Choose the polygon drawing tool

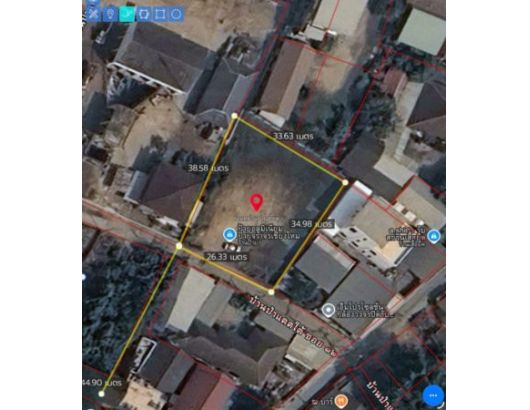[x=144, y=14]
